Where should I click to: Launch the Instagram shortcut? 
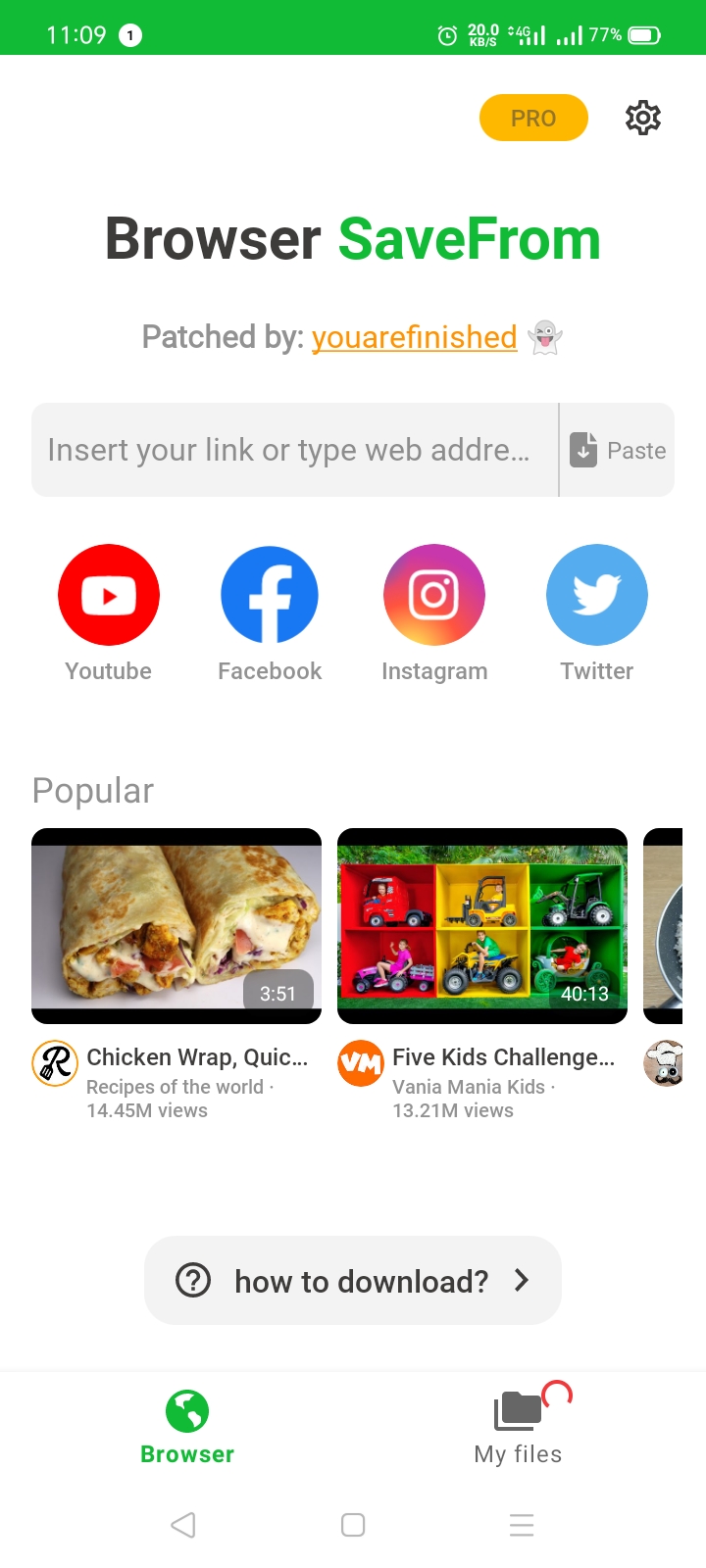[434, 595]
